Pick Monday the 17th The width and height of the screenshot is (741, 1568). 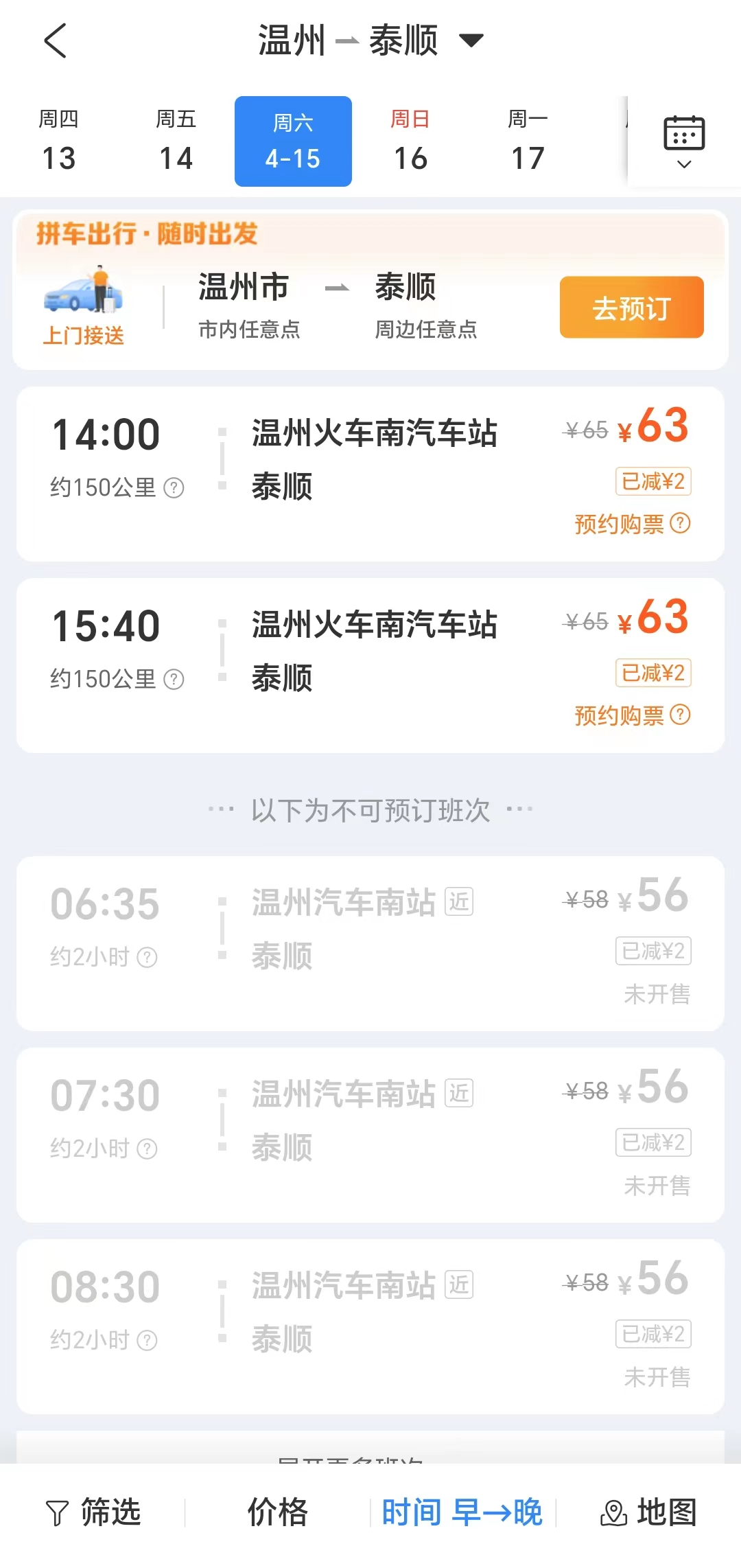pos(528,141)
